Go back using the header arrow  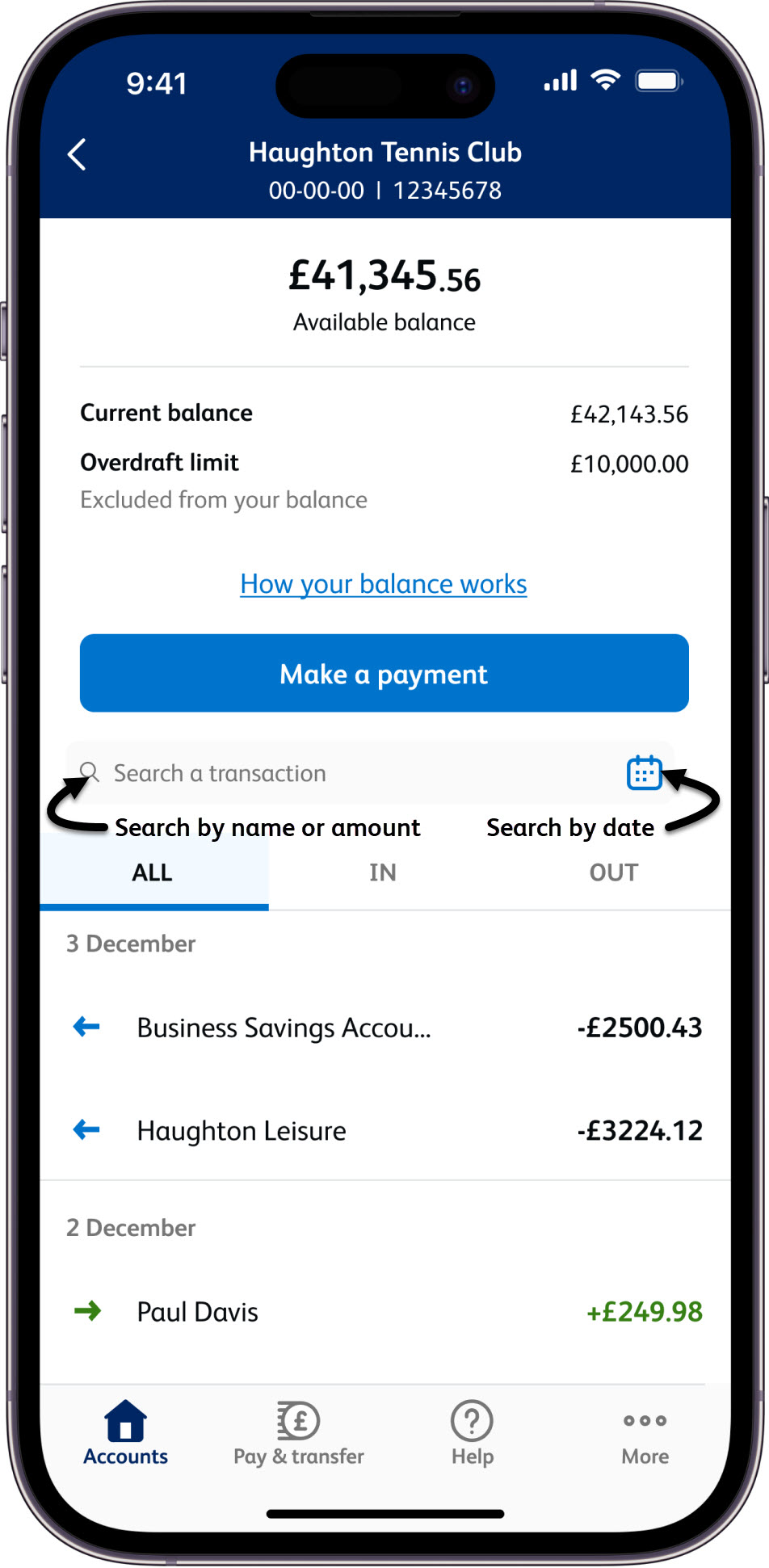[78, 154]
